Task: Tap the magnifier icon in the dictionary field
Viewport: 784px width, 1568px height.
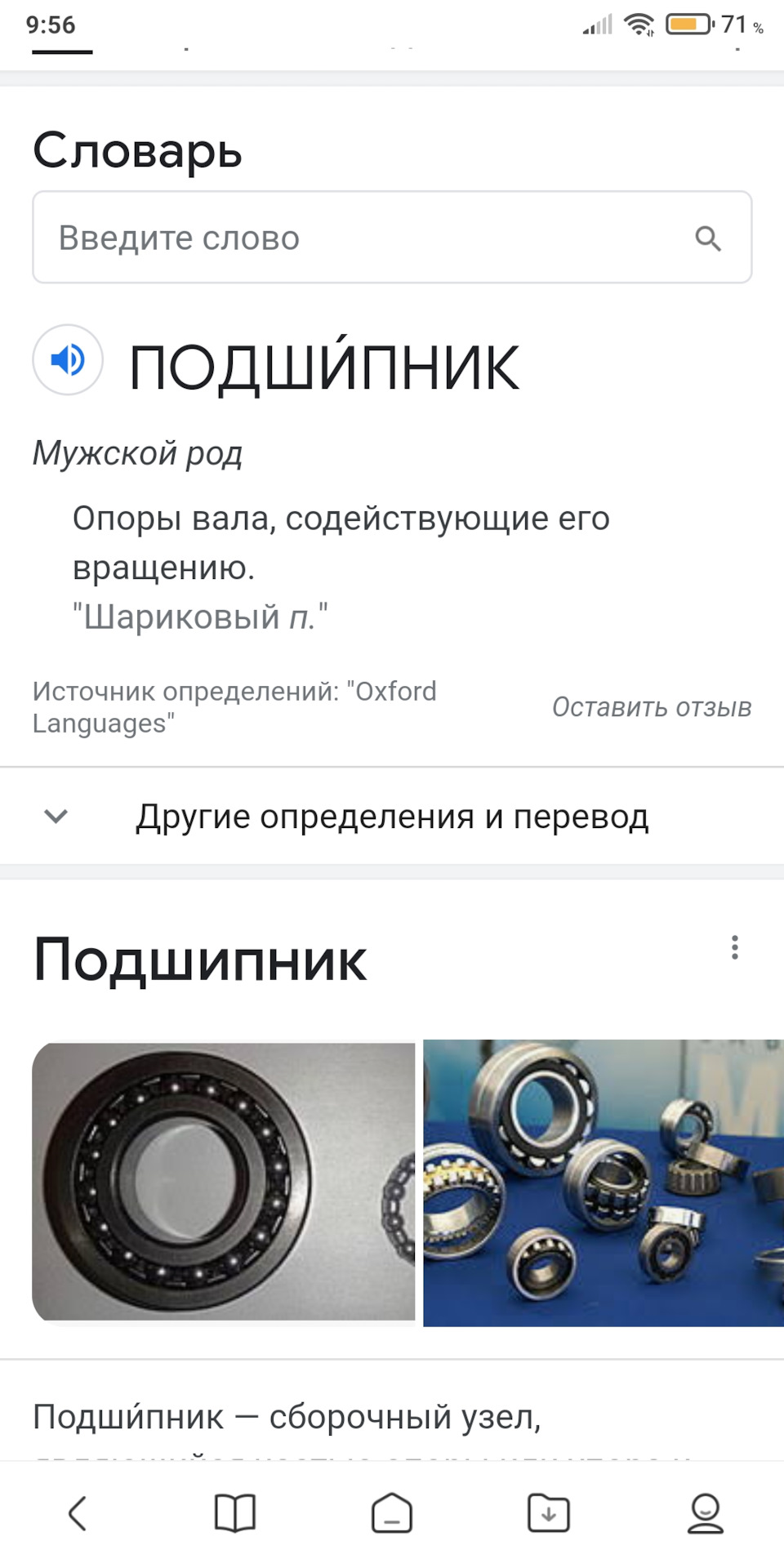Action: click(707, 238)
